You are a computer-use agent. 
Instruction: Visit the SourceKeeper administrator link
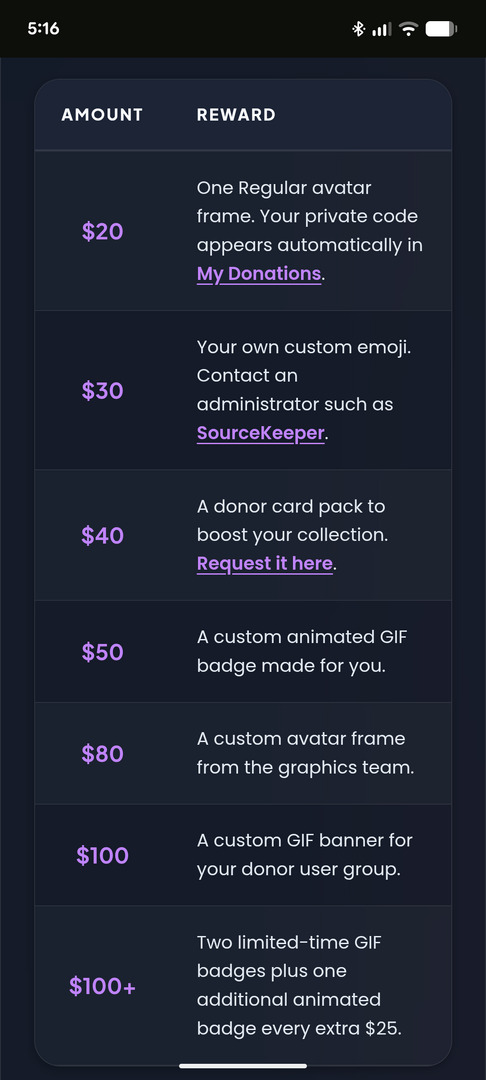[260, 433]
